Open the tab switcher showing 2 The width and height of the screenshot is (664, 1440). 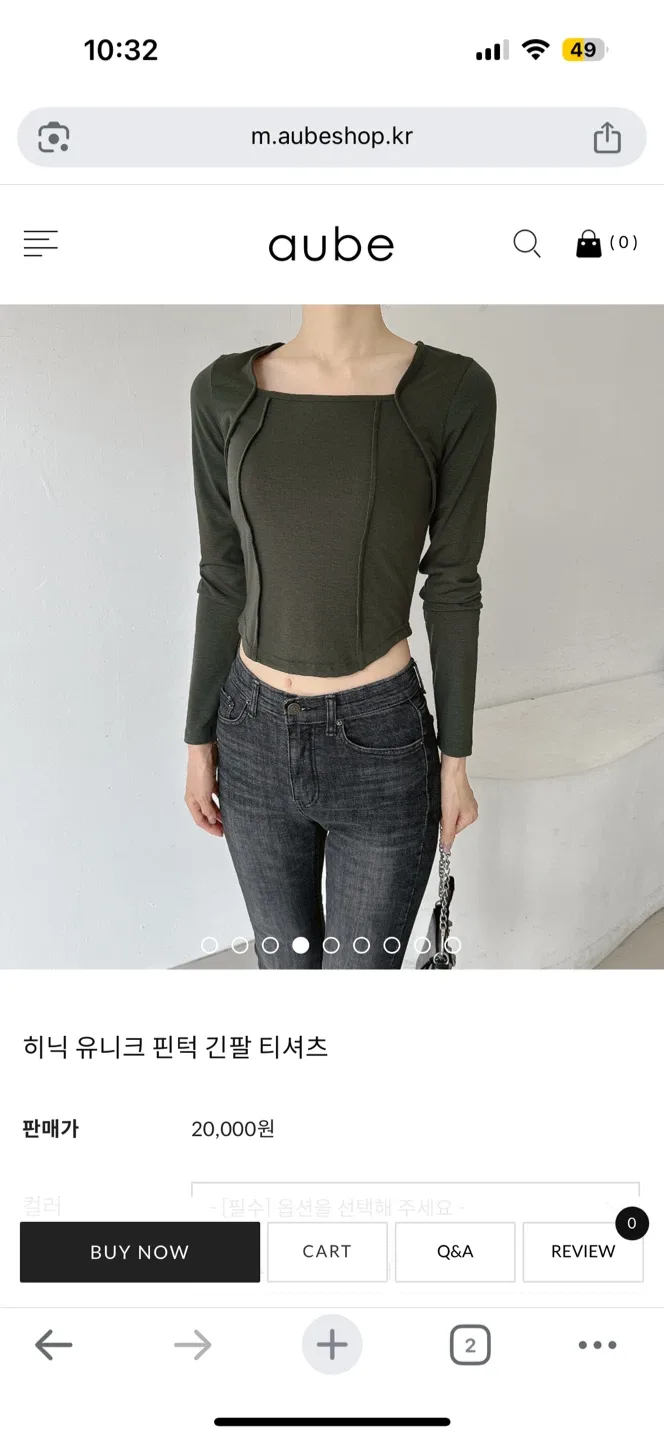[470, 1345]
